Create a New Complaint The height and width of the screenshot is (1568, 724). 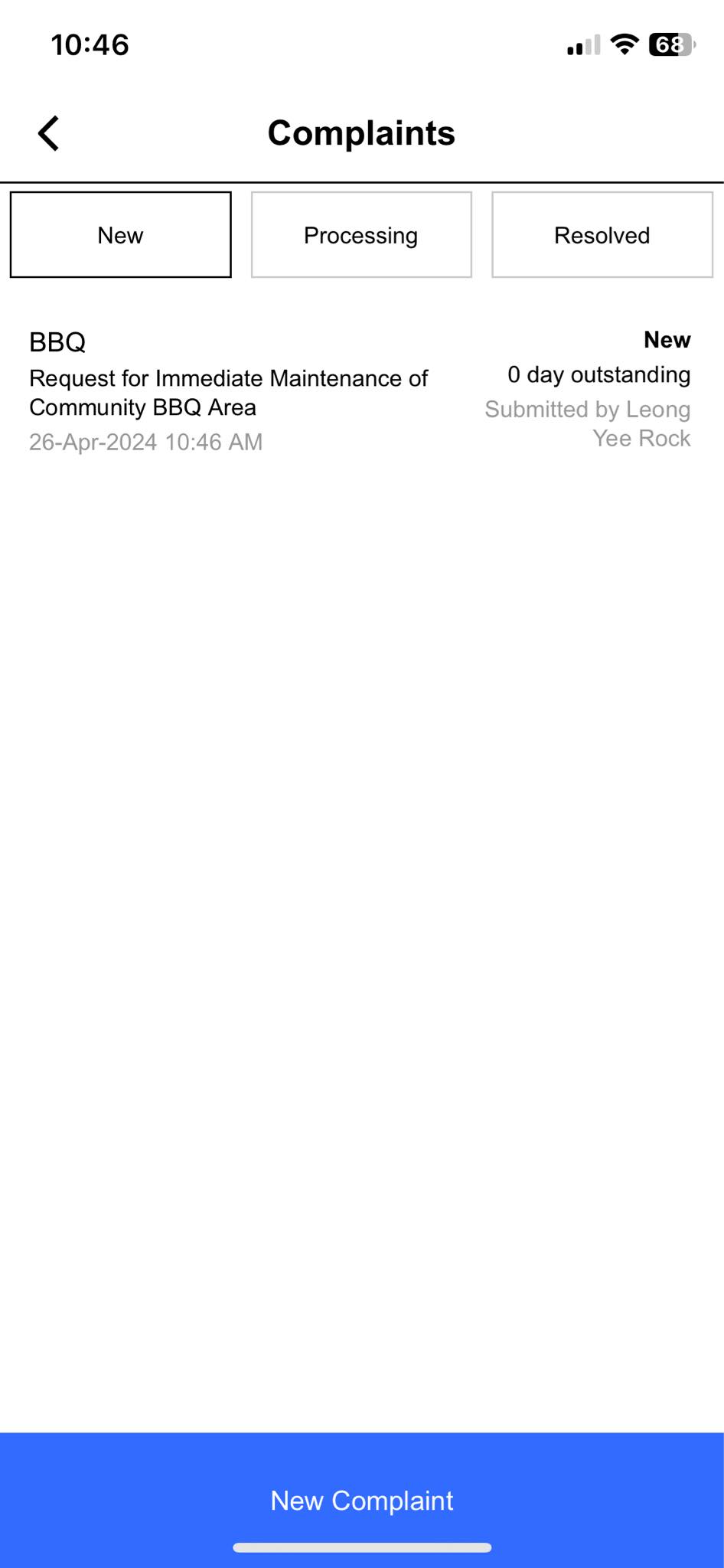[x=362, y=1499]
